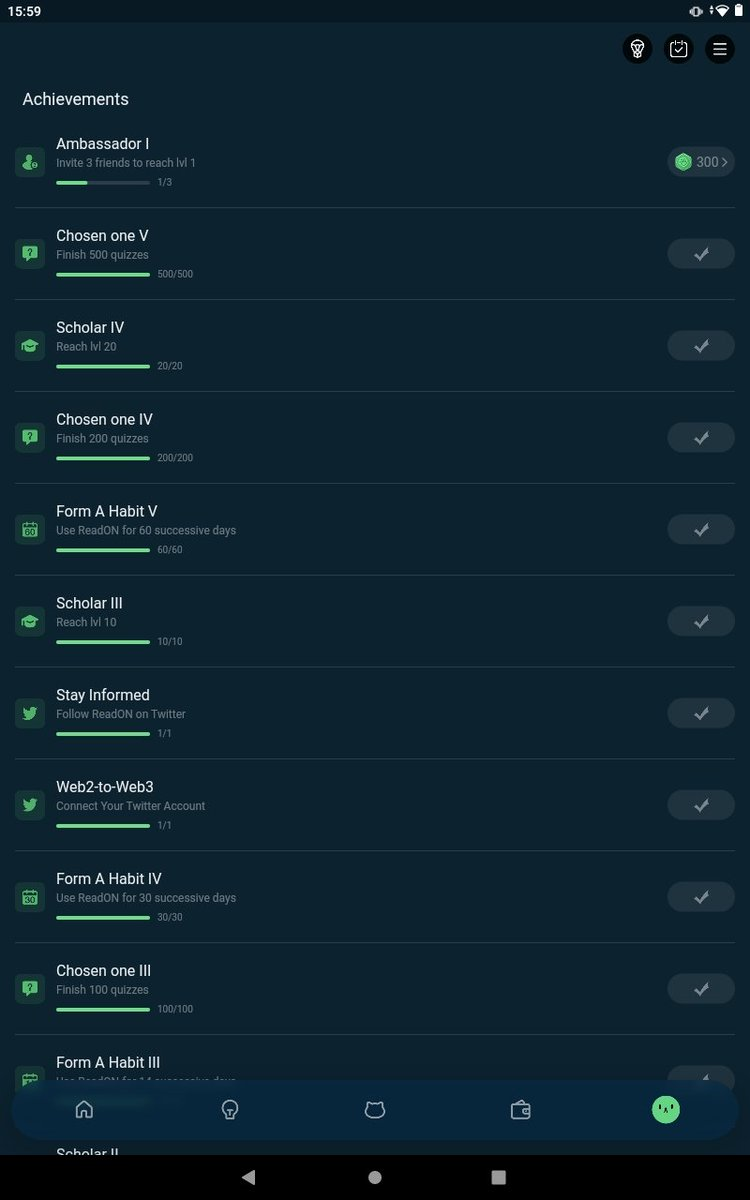The image size is (750, 1200).
Task: Open the hamburger menu
Action: pos(720,48)
